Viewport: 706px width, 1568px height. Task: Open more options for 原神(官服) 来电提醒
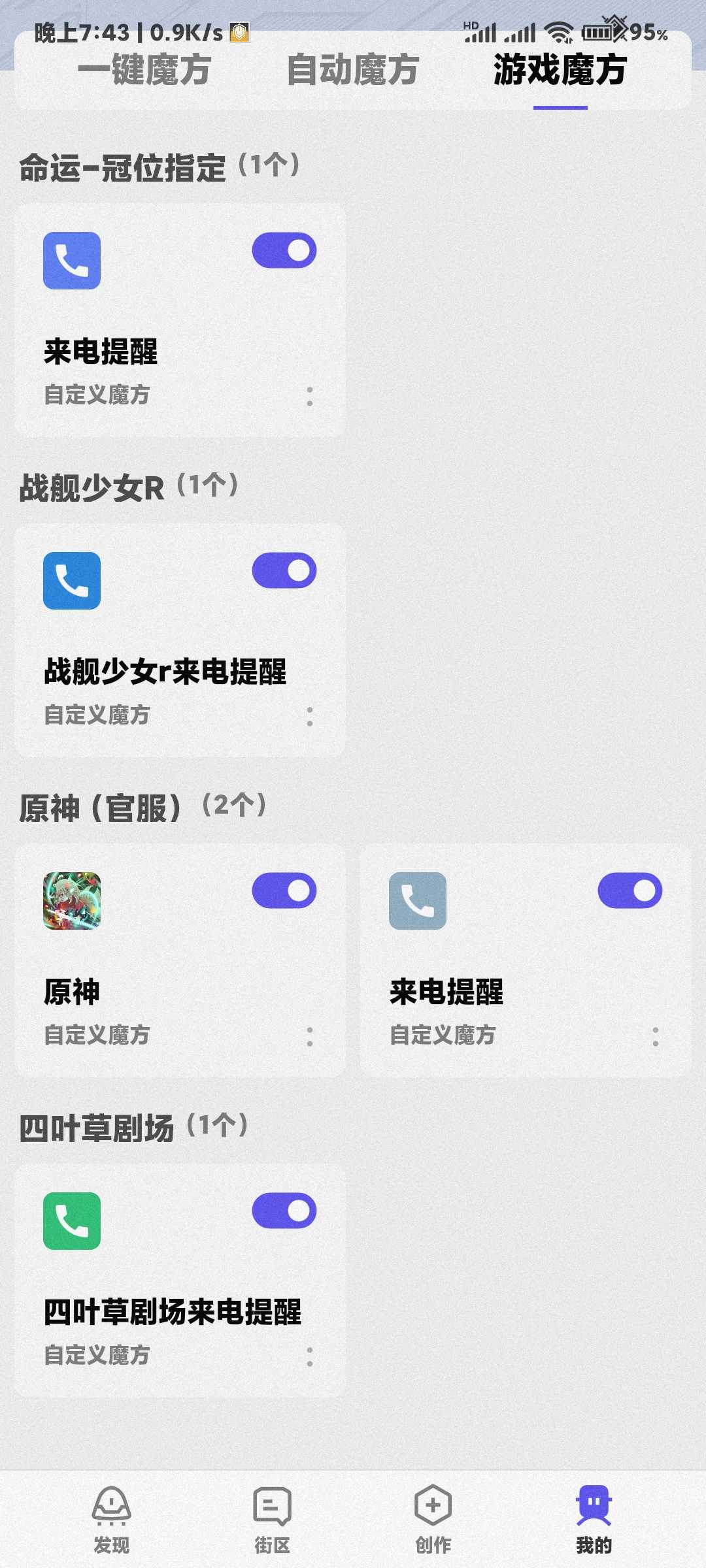[656, 1036]
